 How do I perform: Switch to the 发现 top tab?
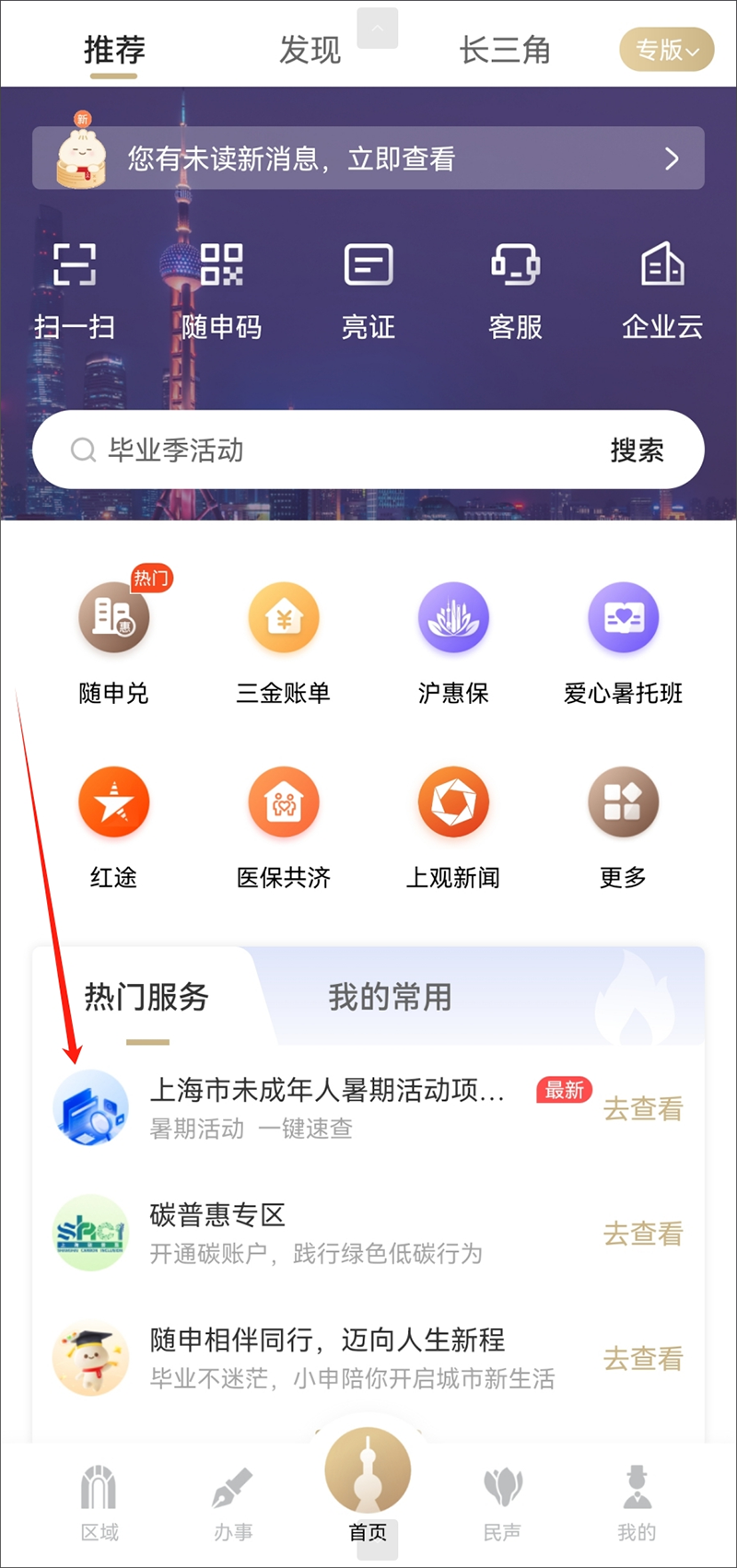(x=310, y=50)
